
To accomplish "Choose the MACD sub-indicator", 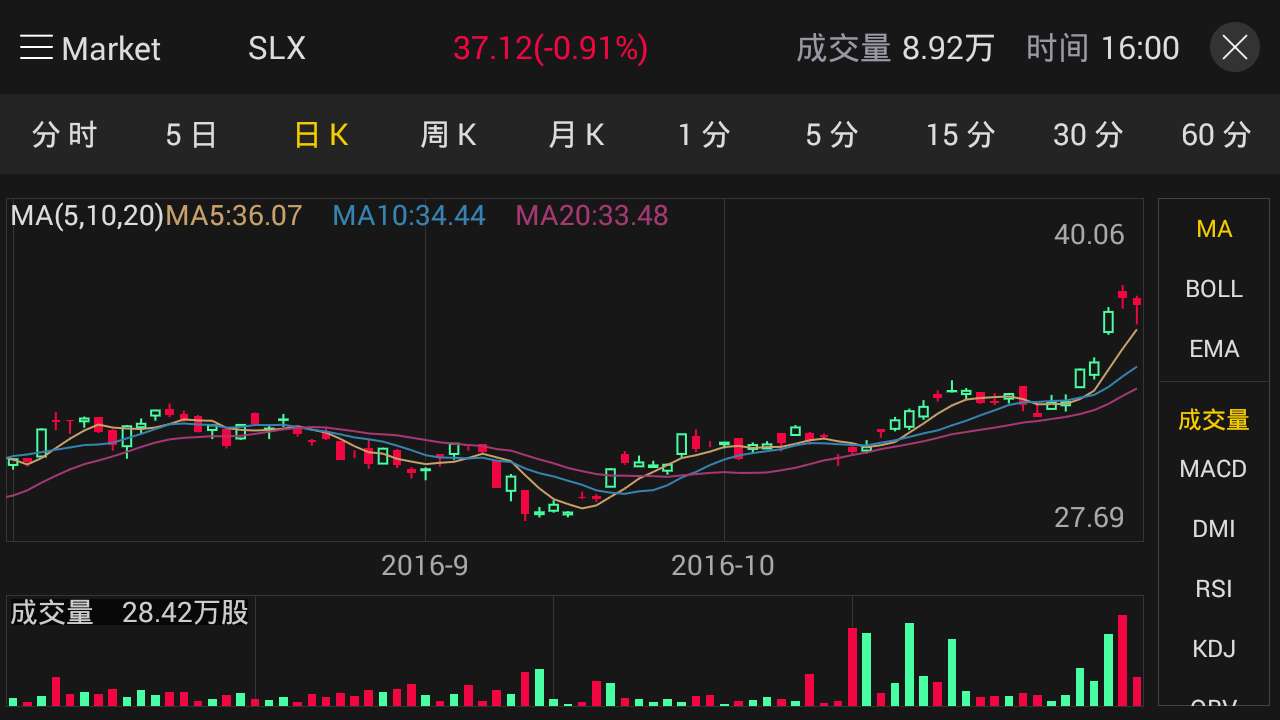I will point(1214,469).
